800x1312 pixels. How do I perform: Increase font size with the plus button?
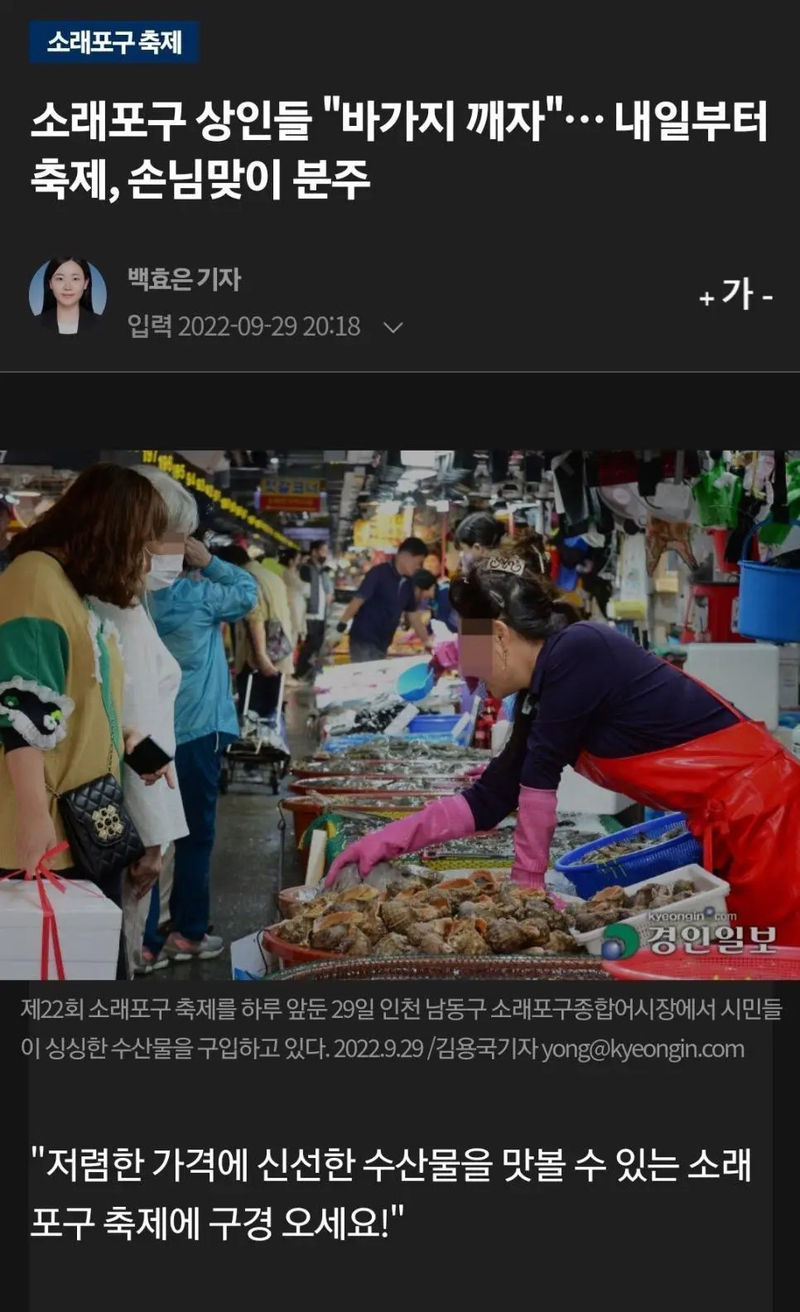(706, 297)
